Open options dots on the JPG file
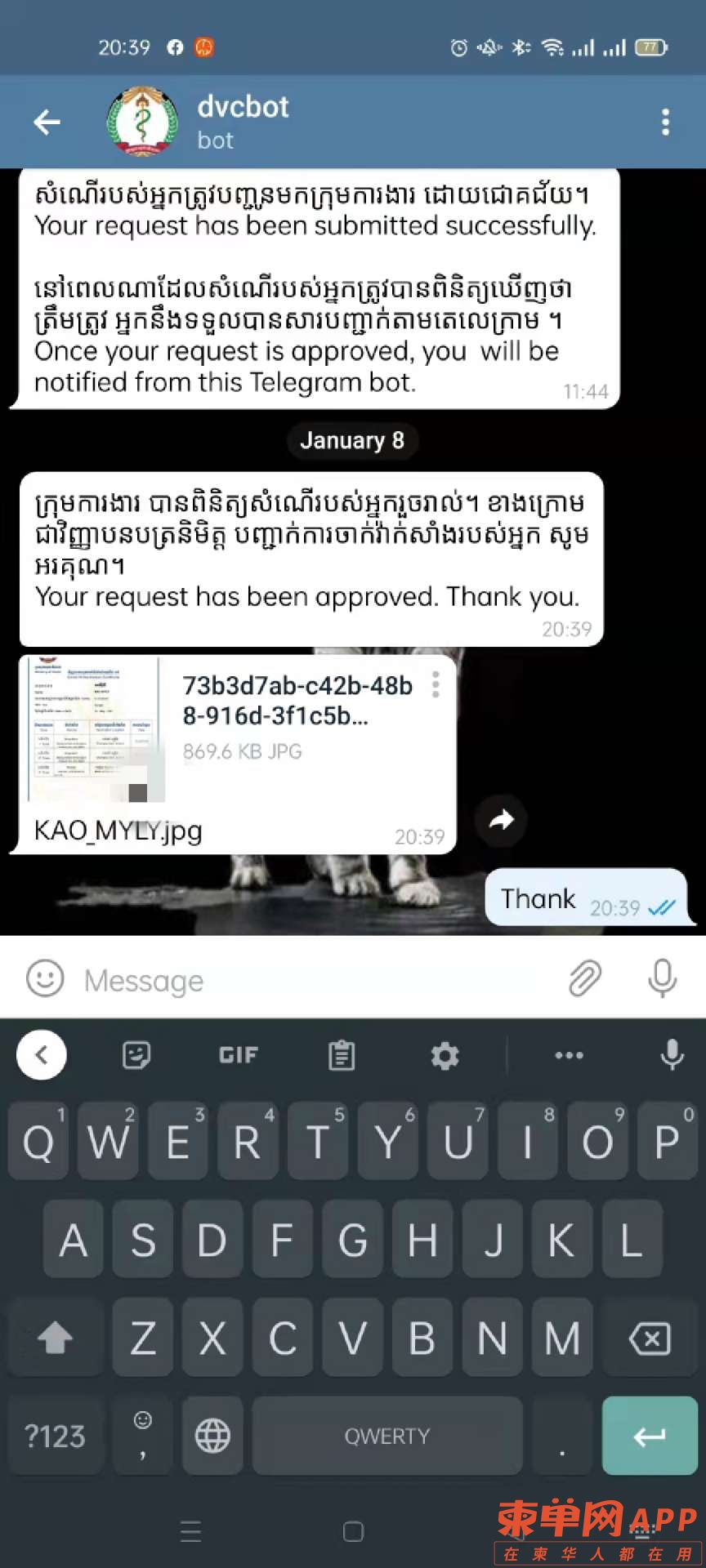706x1568 pixels. [x=436, y=684]
